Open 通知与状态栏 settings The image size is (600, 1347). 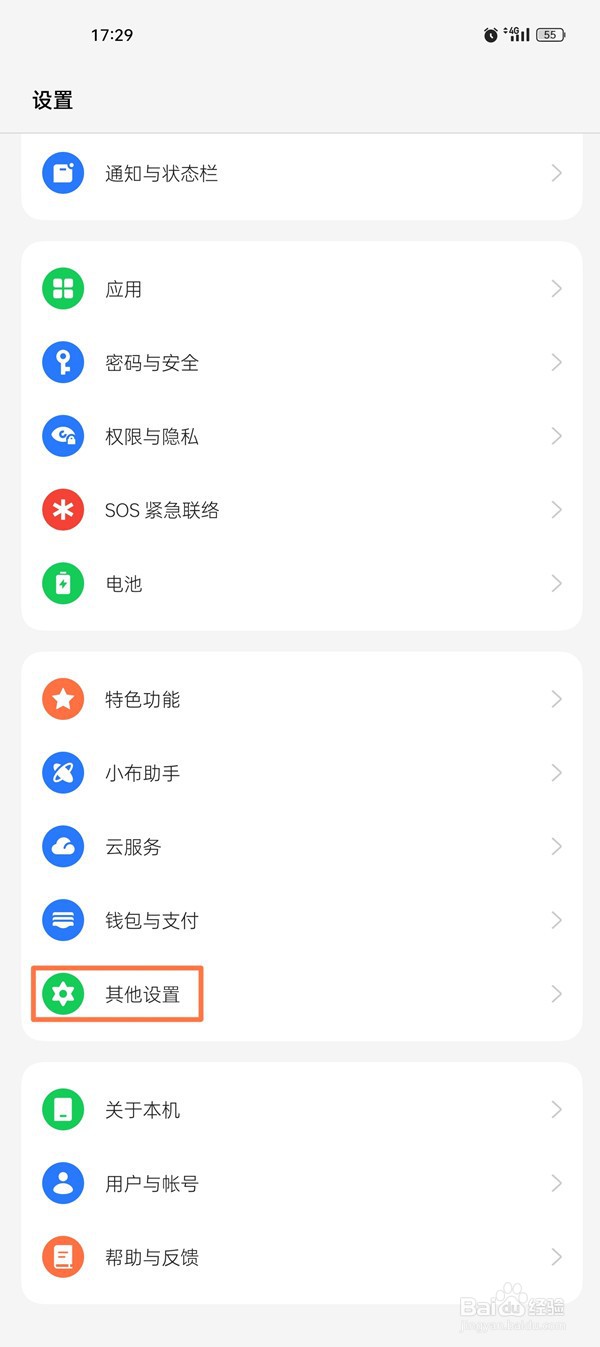301,174
